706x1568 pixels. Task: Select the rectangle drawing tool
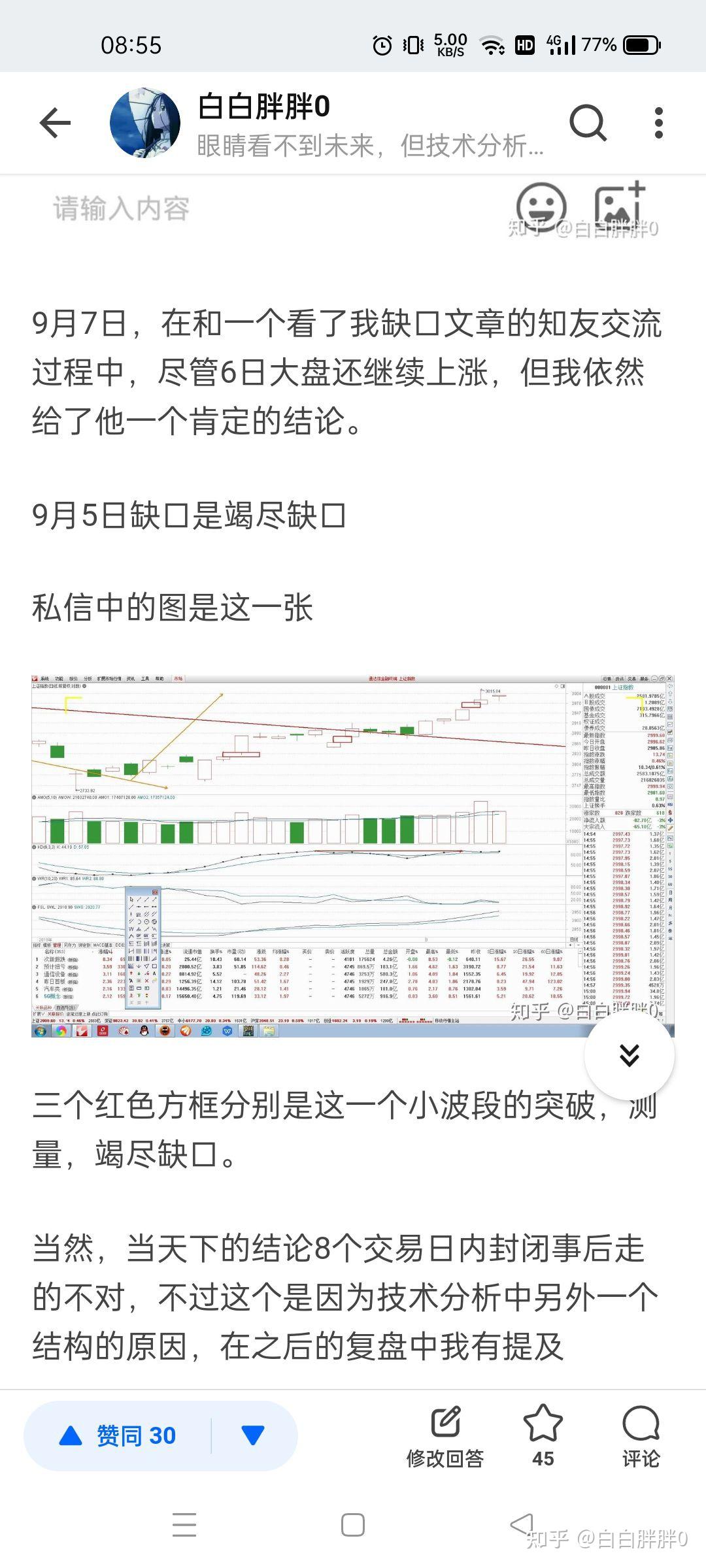click(x=155, y=966)
